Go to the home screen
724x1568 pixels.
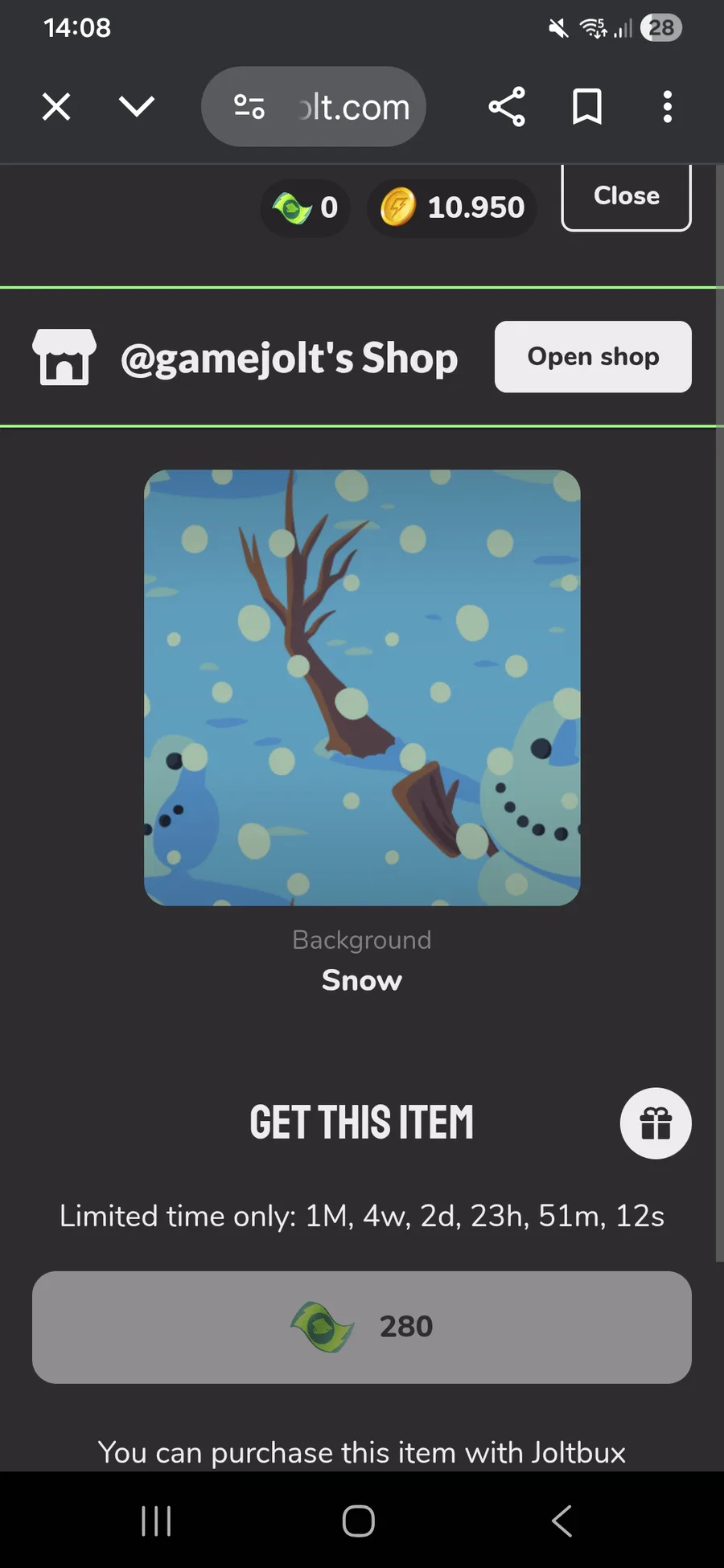(x=359, y=1521)
